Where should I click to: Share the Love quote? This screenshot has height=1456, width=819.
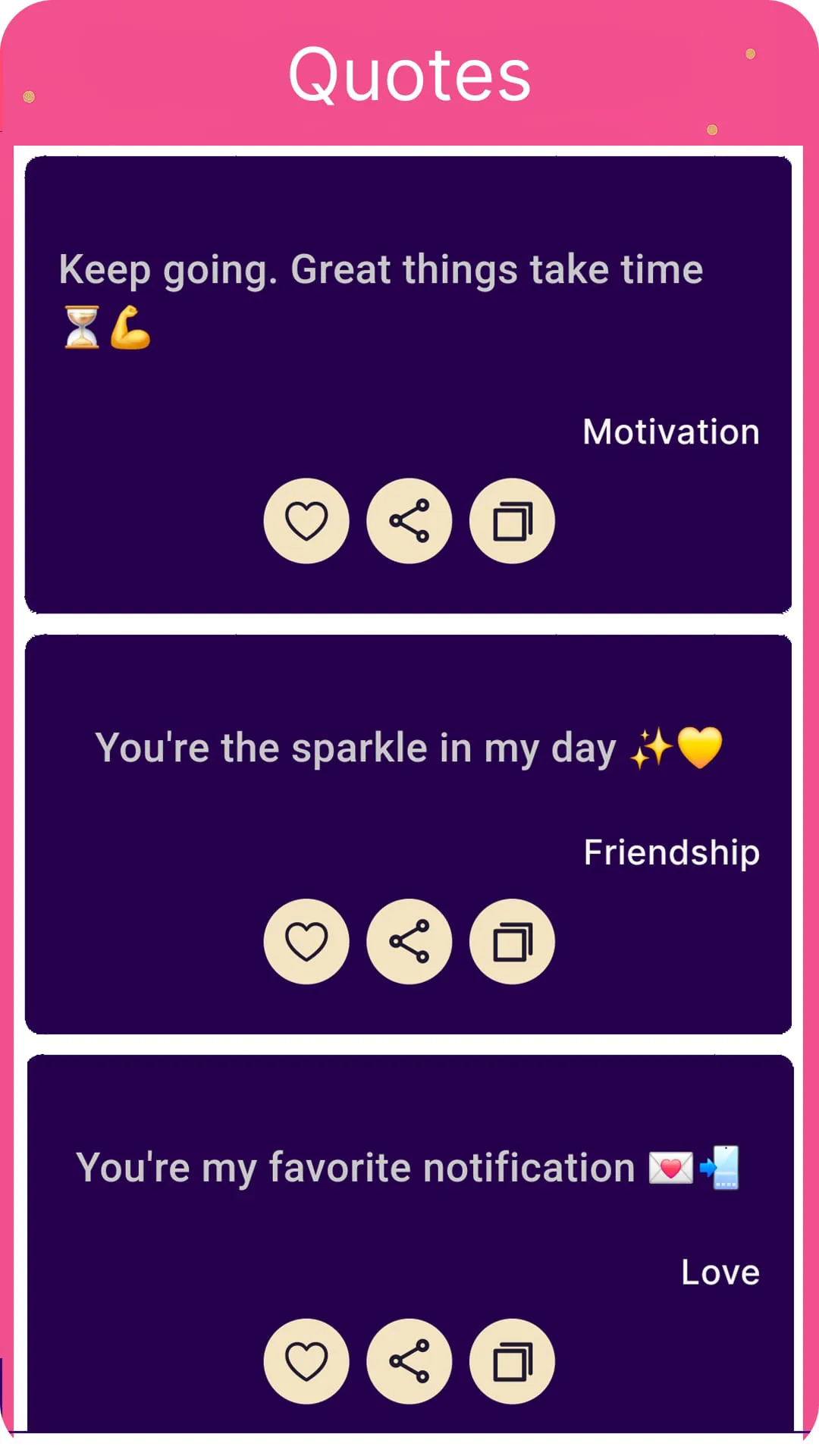tap(409, 1361)
